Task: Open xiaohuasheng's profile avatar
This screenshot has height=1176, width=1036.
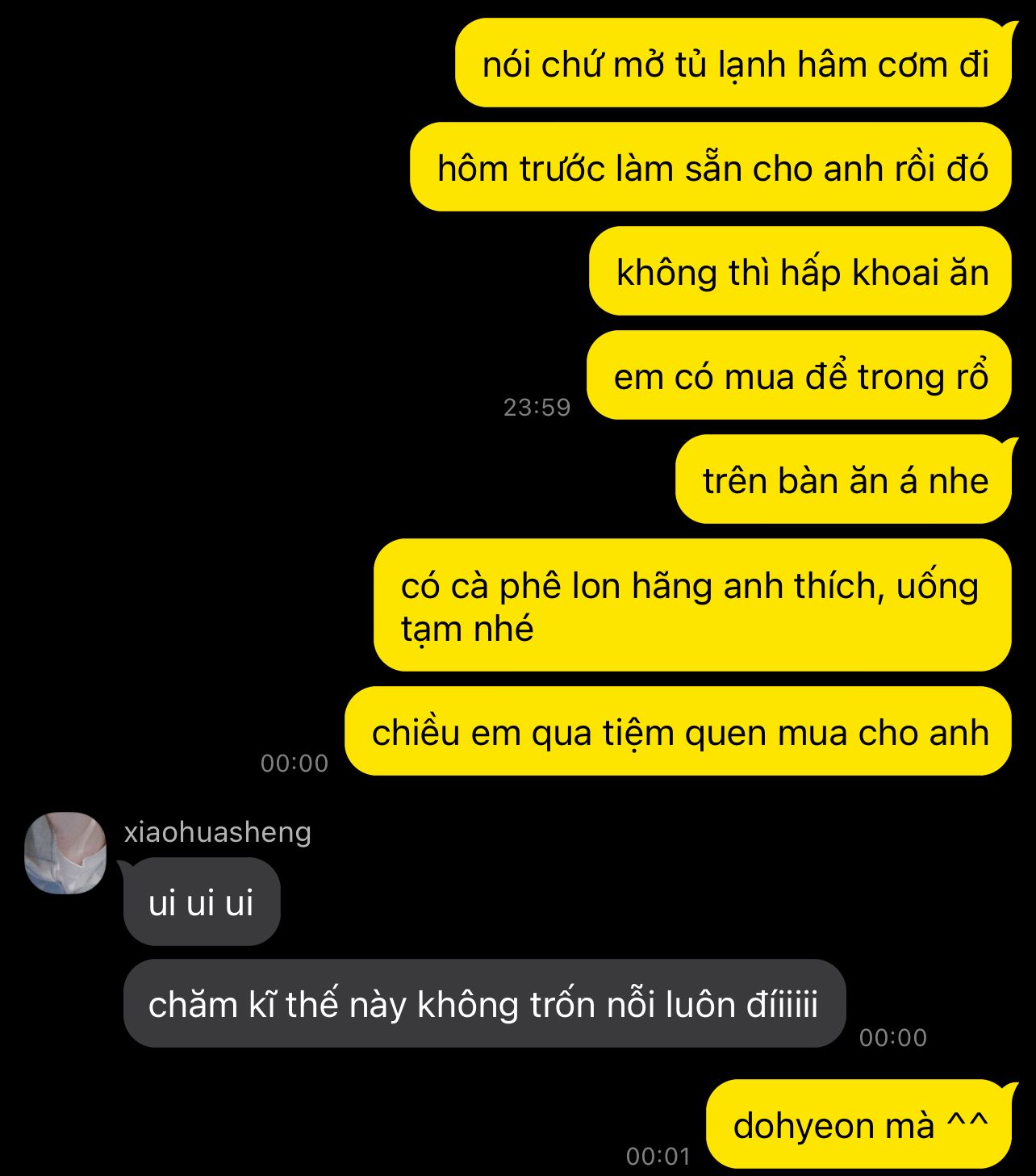Action: 65,852
